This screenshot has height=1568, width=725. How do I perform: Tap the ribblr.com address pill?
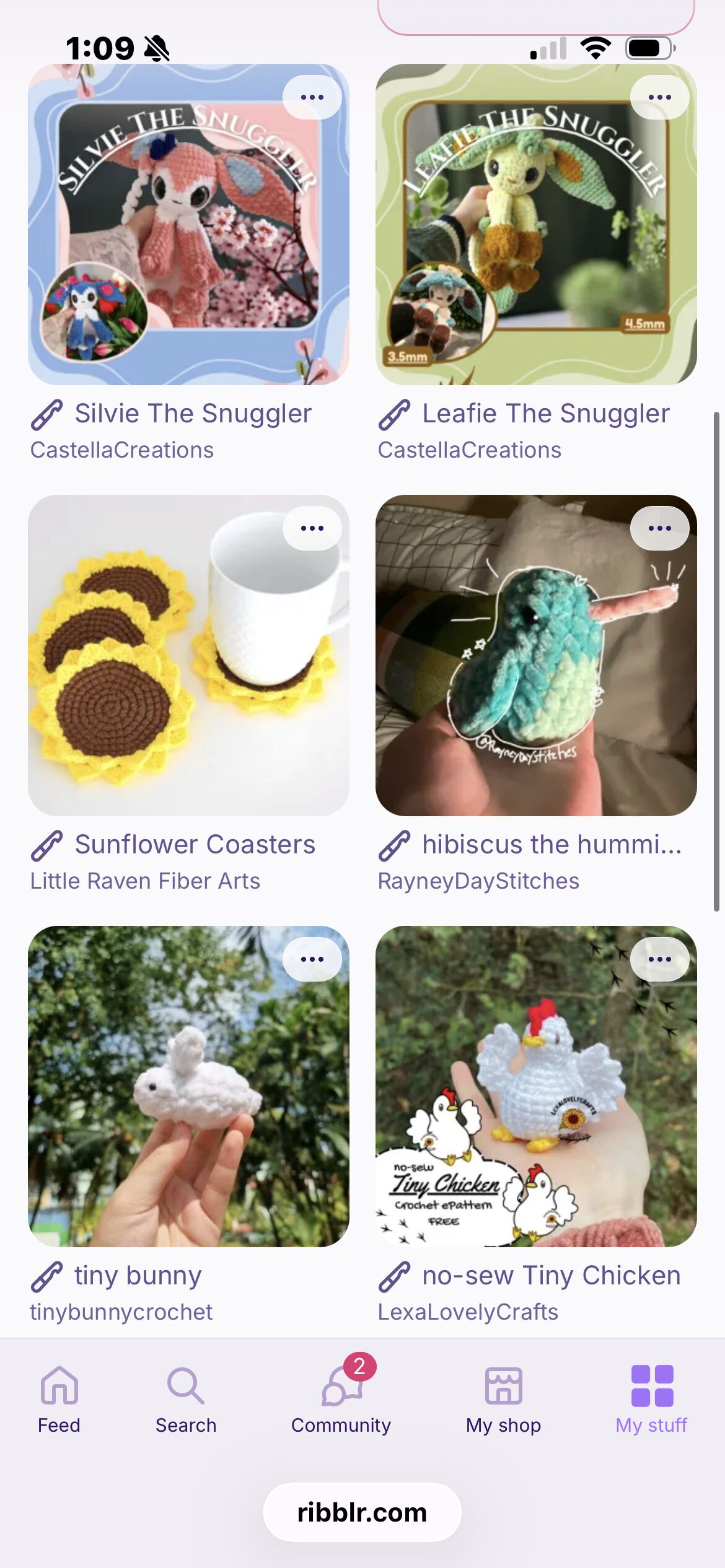[x=362, y=1512]
